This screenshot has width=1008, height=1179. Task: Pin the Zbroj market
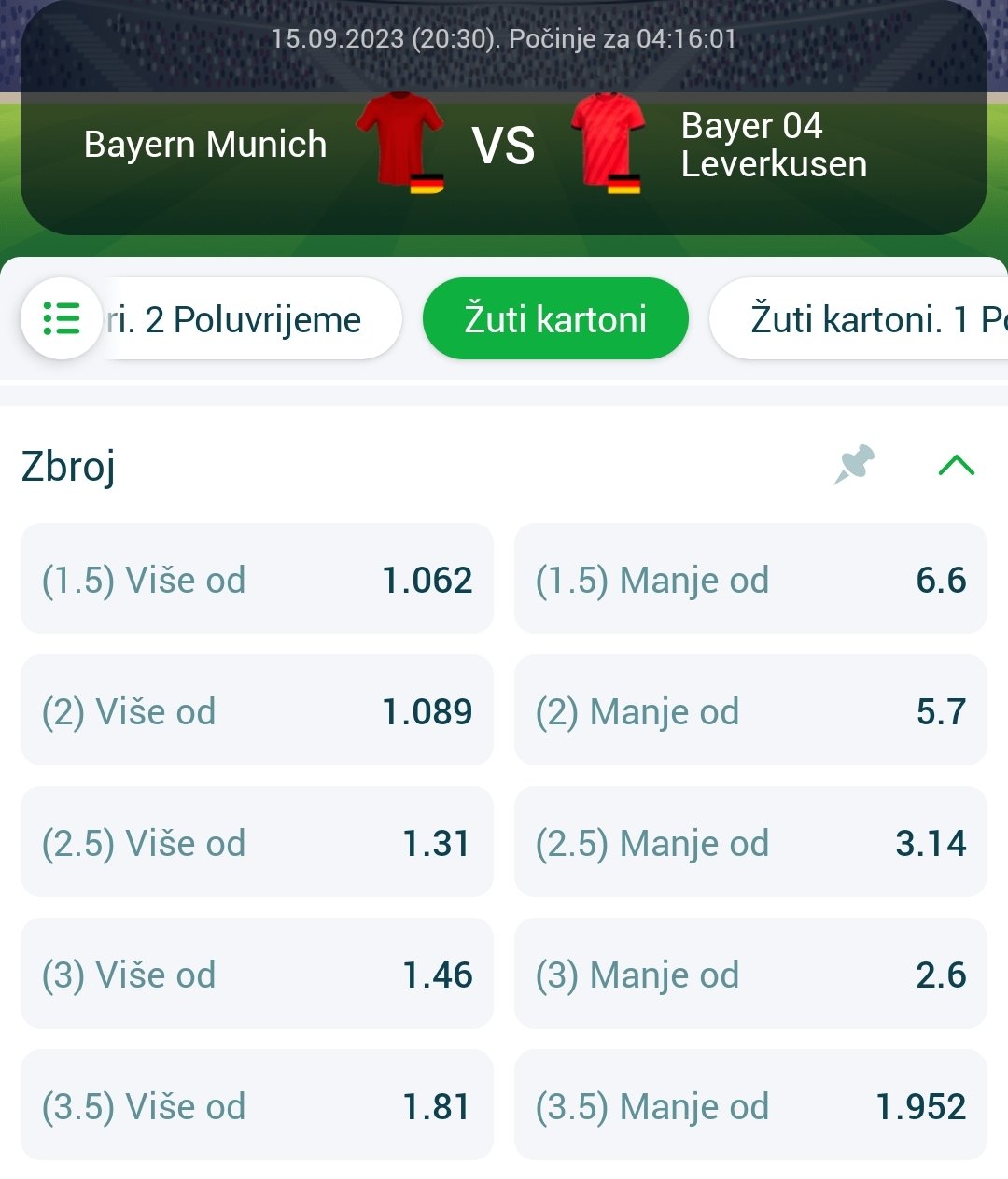pyautogui.click(x=854, y=464)
